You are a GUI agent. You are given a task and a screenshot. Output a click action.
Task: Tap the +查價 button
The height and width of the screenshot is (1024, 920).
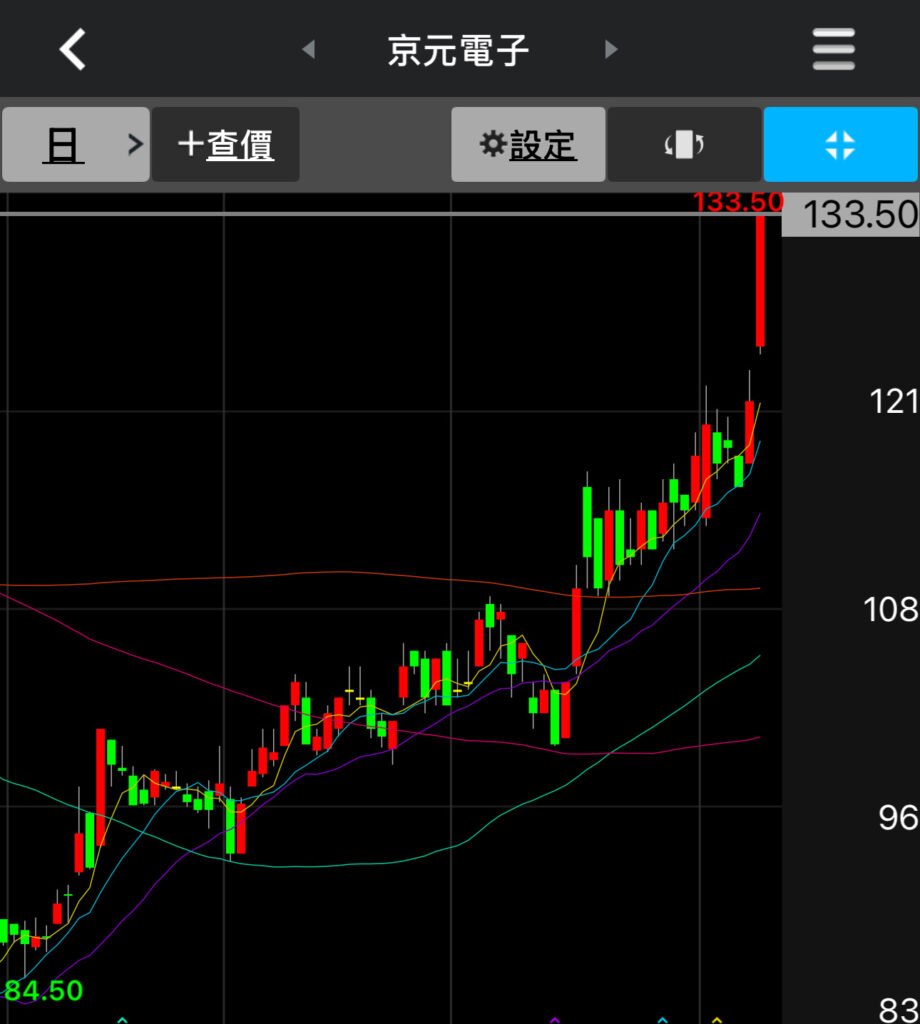(x=226, y=145)
